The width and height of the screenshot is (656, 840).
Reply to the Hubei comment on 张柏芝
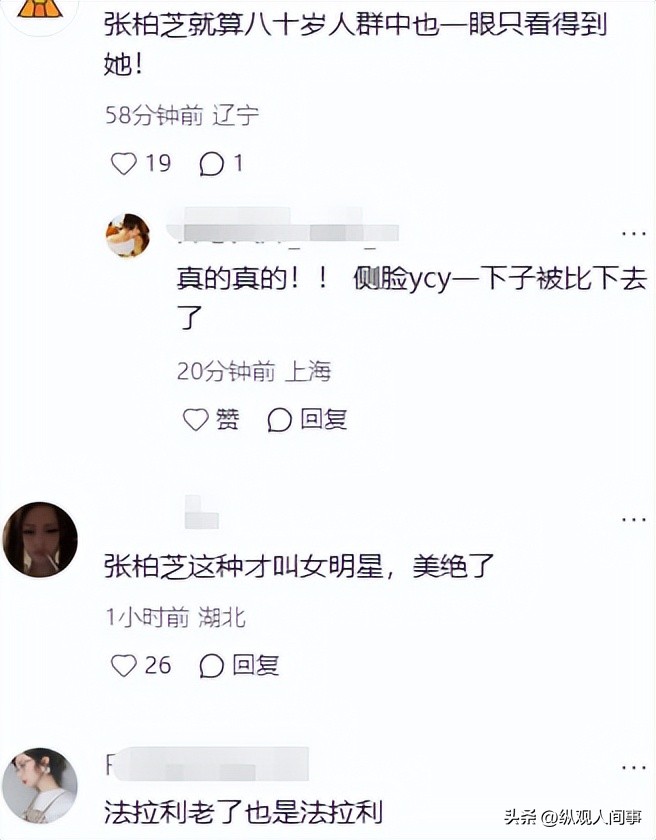tap(212, 665)
